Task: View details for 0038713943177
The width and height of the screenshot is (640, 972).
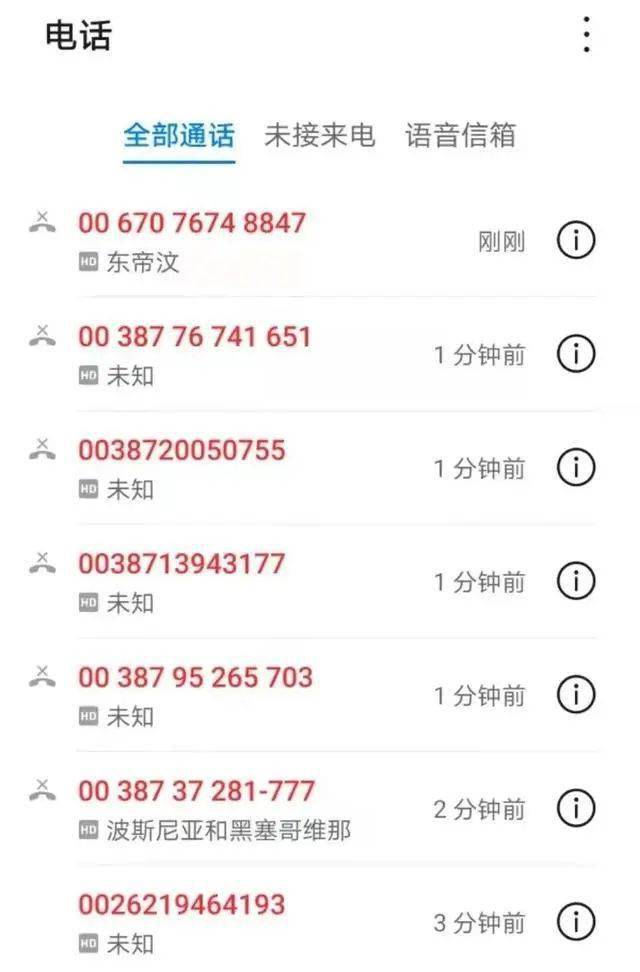Action: pos(576,580)
